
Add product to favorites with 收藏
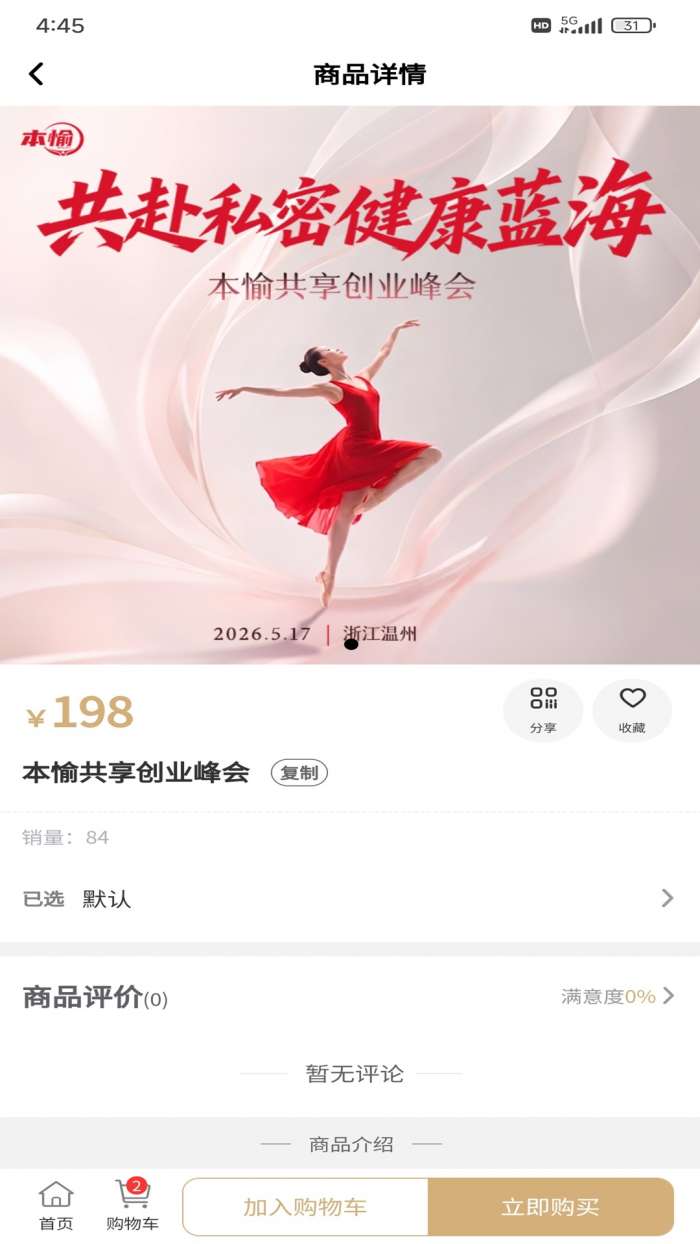pyautogui.click(x=632, y=711)
